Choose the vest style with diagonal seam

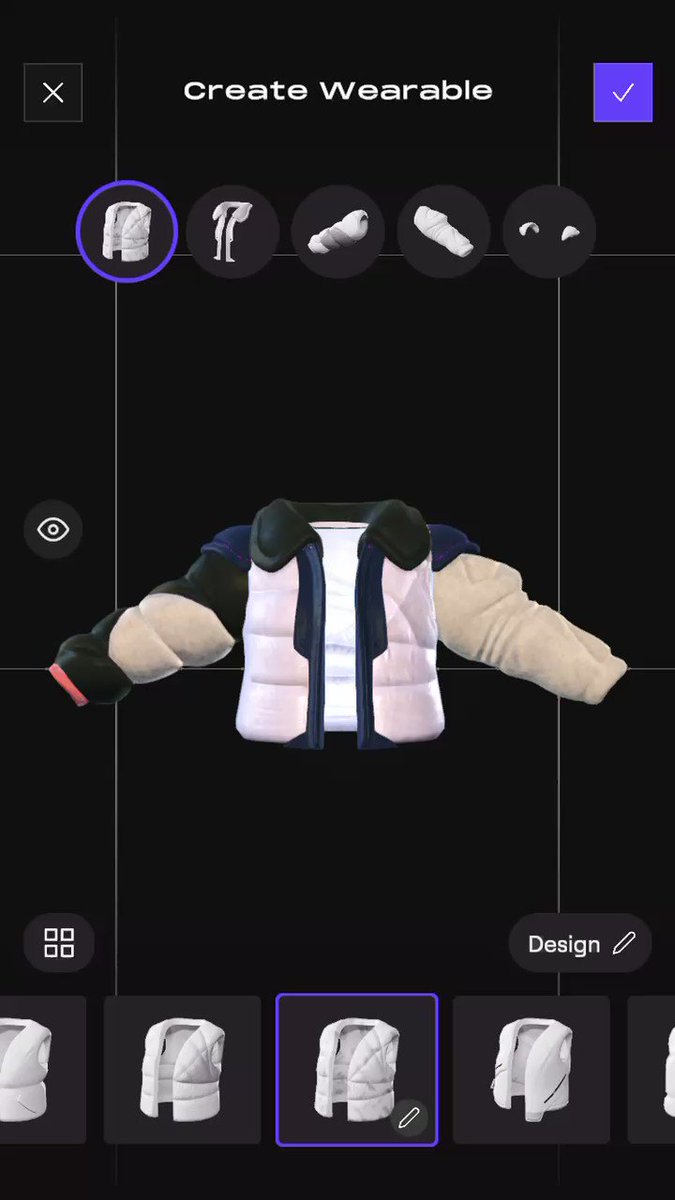(182, 1069)
